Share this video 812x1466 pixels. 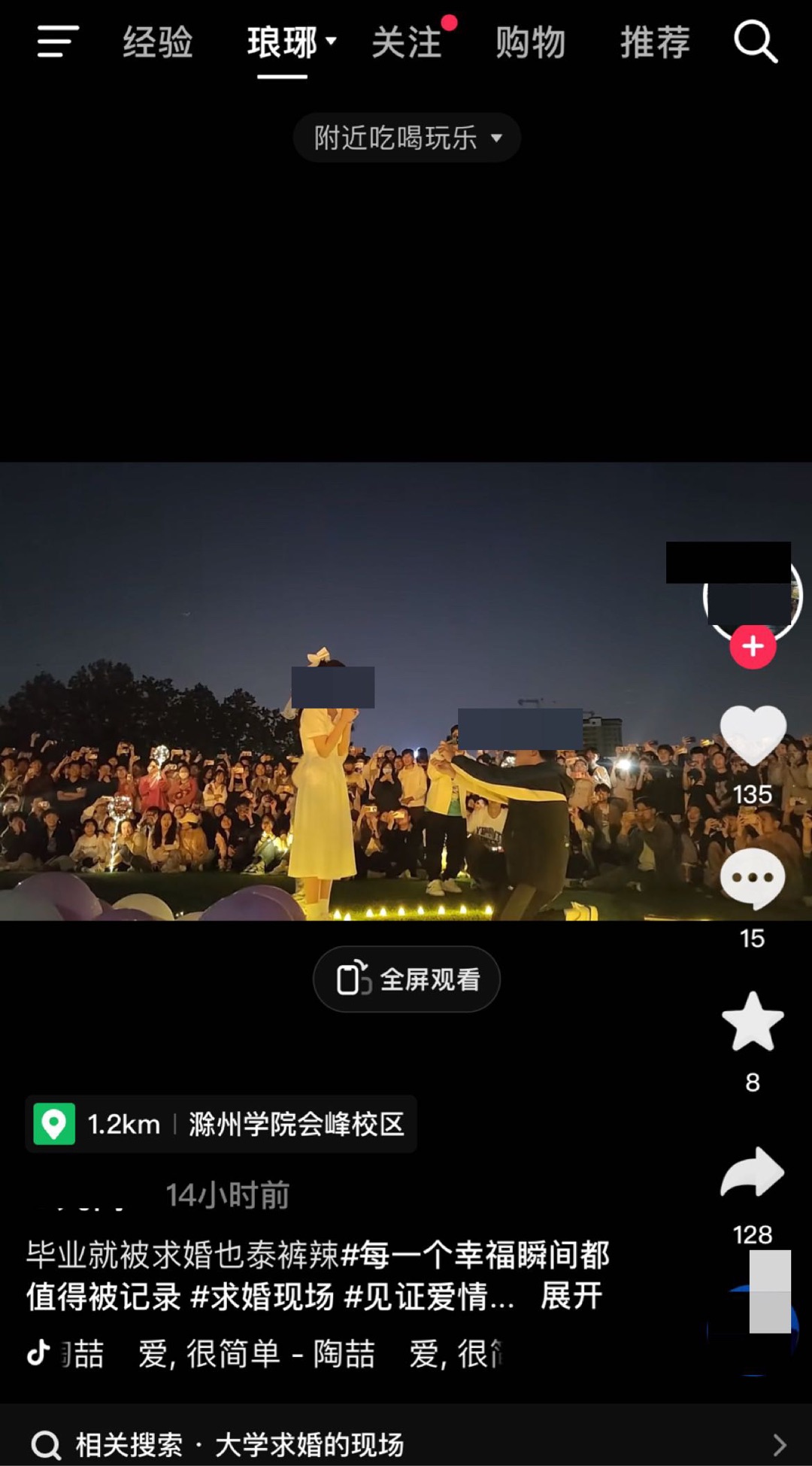(753, 1172)
